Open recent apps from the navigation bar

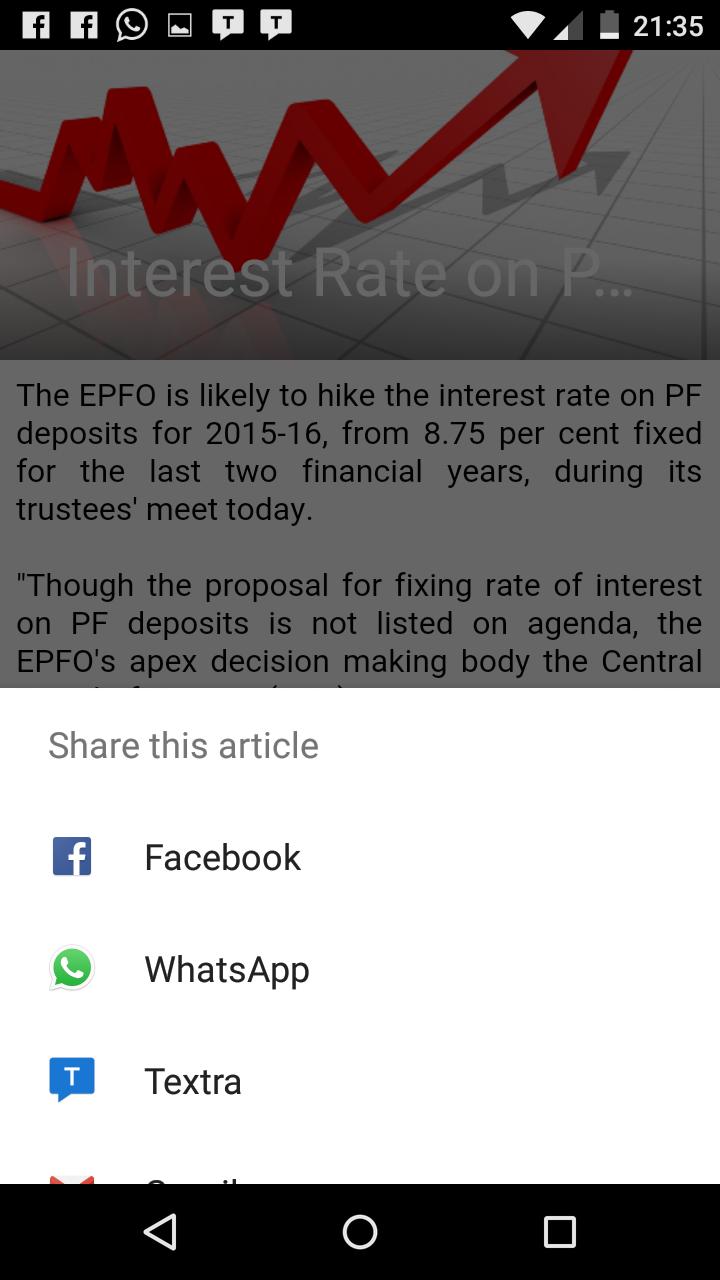tap(559, 1232)
